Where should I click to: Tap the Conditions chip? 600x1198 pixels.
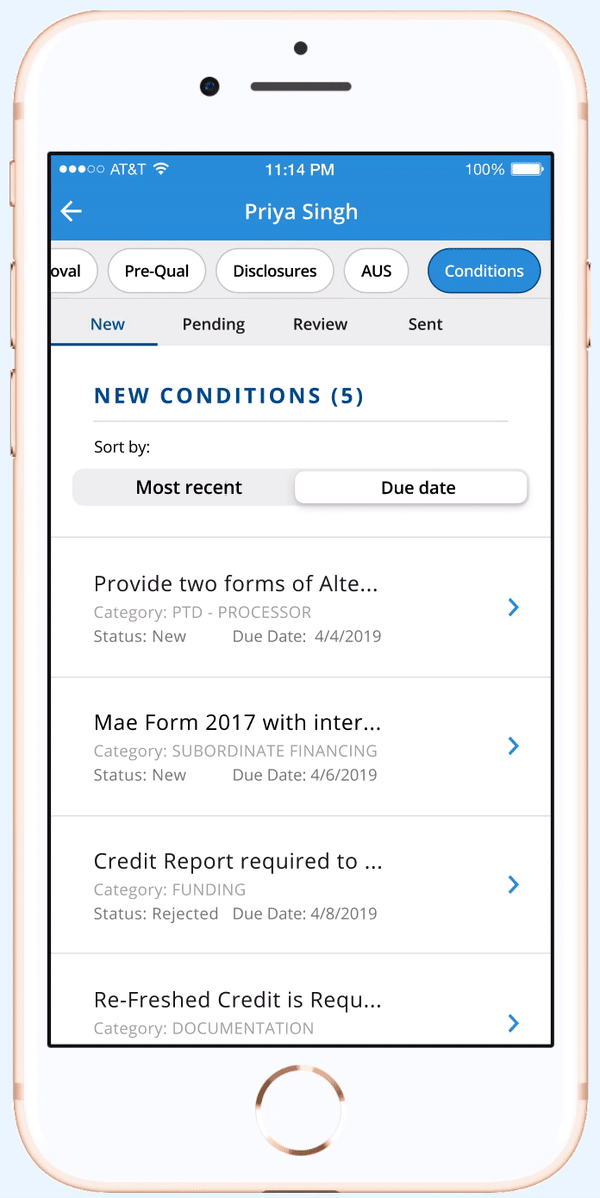point(484,271)
